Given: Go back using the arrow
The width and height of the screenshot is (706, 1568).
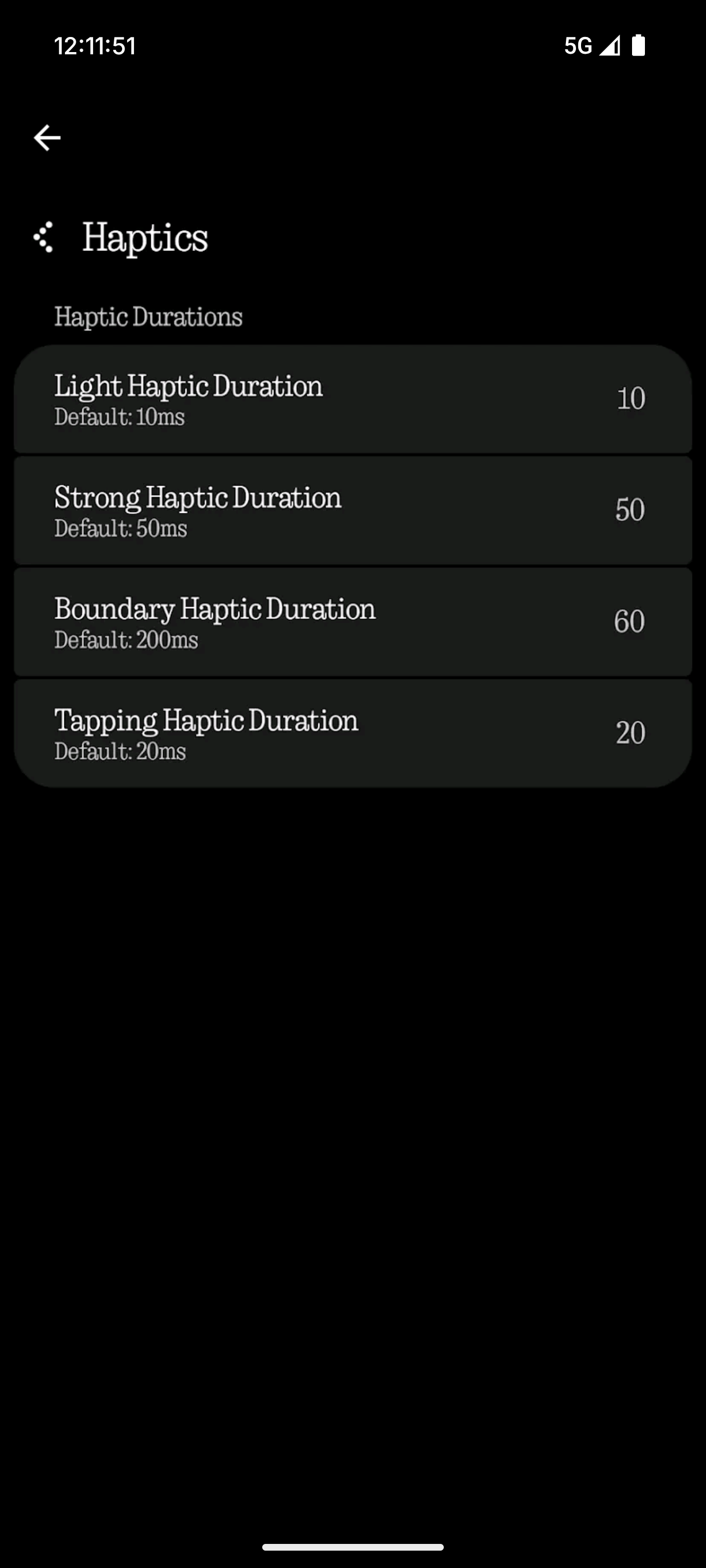Looking at the screenshot, I should pyautogui.click(x=47, y=138).
